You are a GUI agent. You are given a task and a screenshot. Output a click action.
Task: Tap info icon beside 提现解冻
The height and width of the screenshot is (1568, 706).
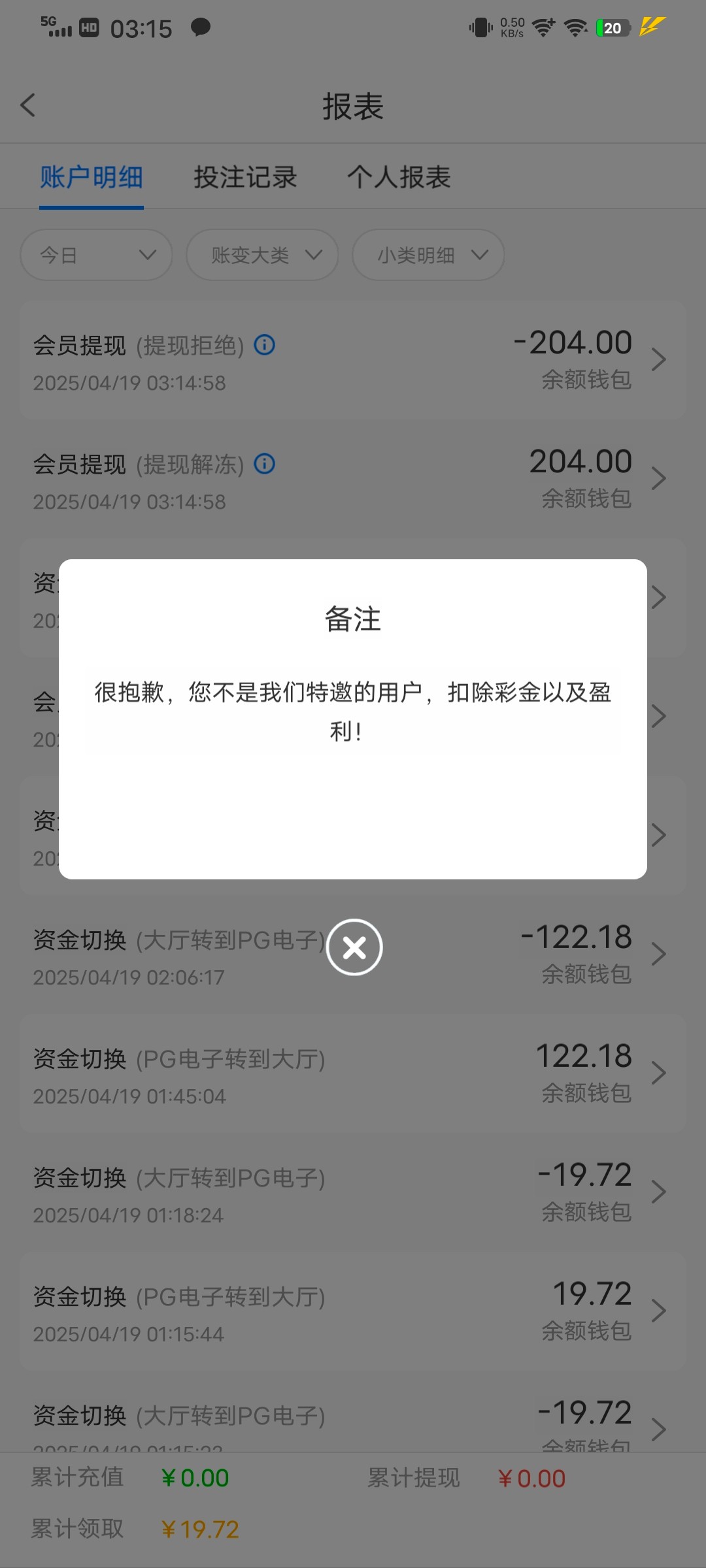265,464
